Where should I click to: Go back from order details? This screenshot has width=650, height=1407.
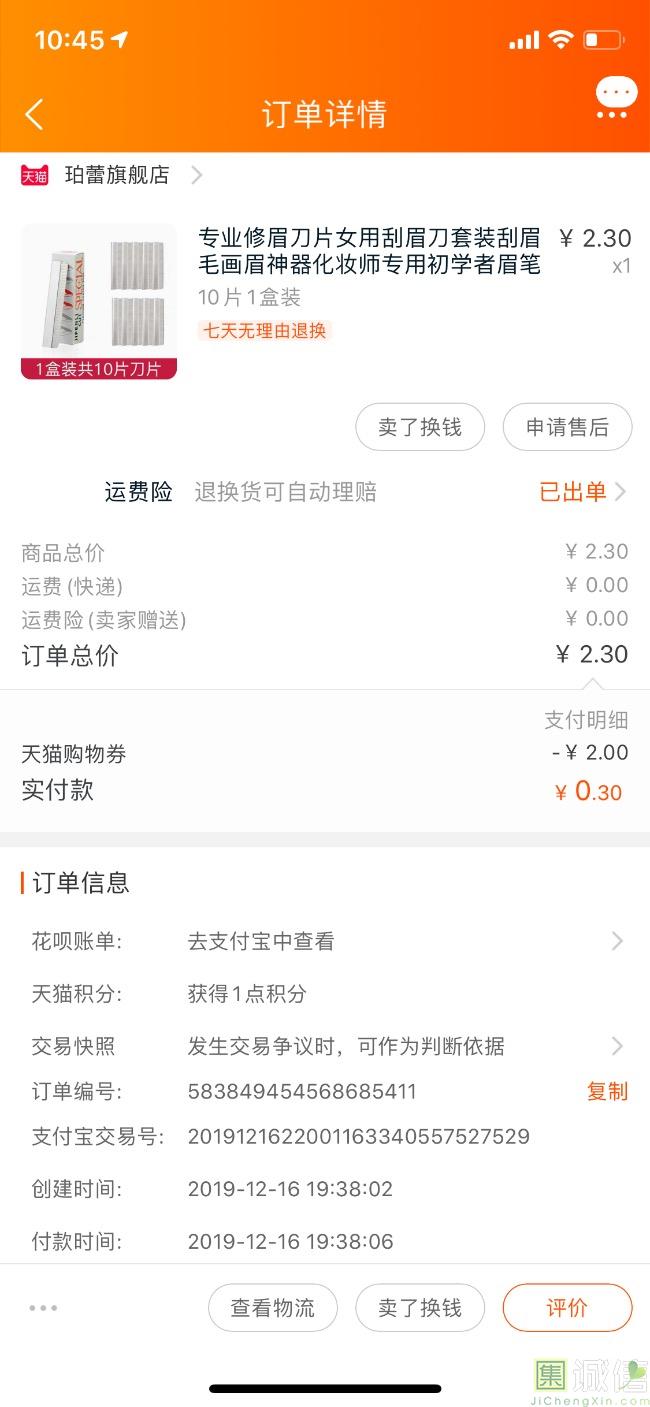[x=34, y=114]
